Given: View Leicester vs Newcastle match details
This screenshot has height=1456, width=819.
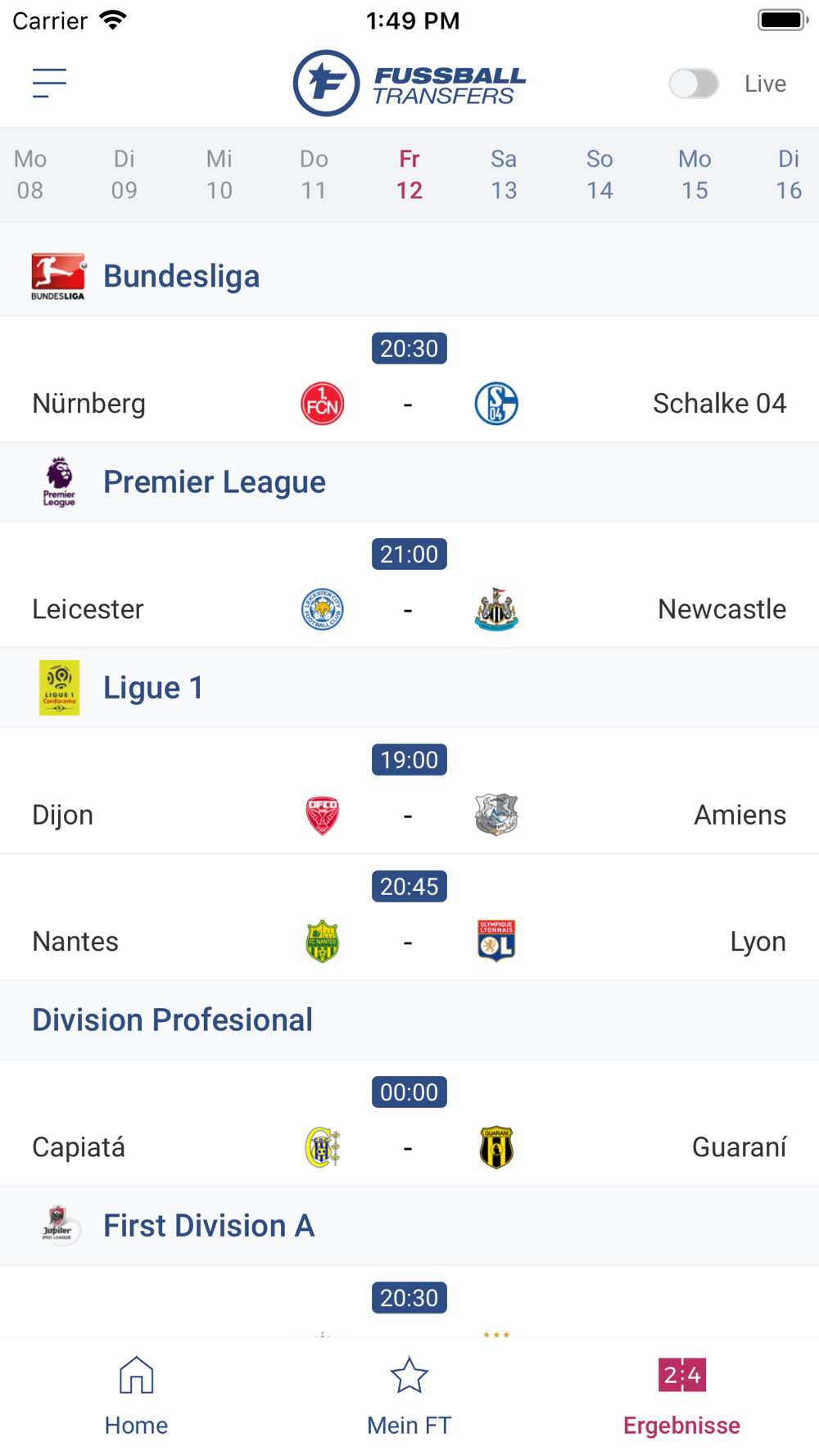Looking at the screenshot, I should point(409,586).
